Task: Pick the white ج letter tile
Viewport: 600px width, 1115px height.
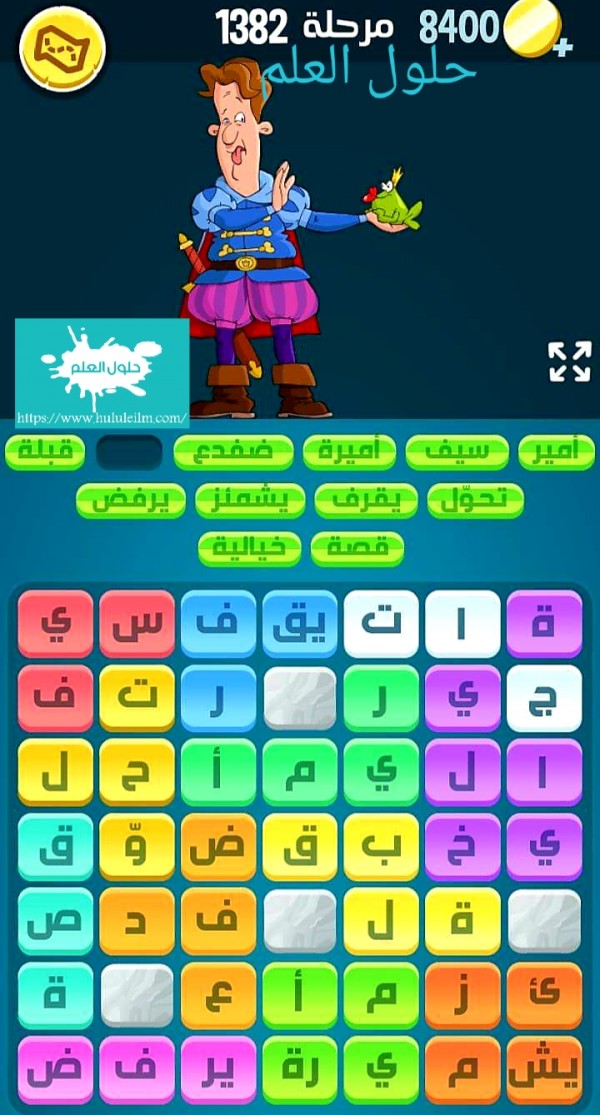Action: [544, 698]
